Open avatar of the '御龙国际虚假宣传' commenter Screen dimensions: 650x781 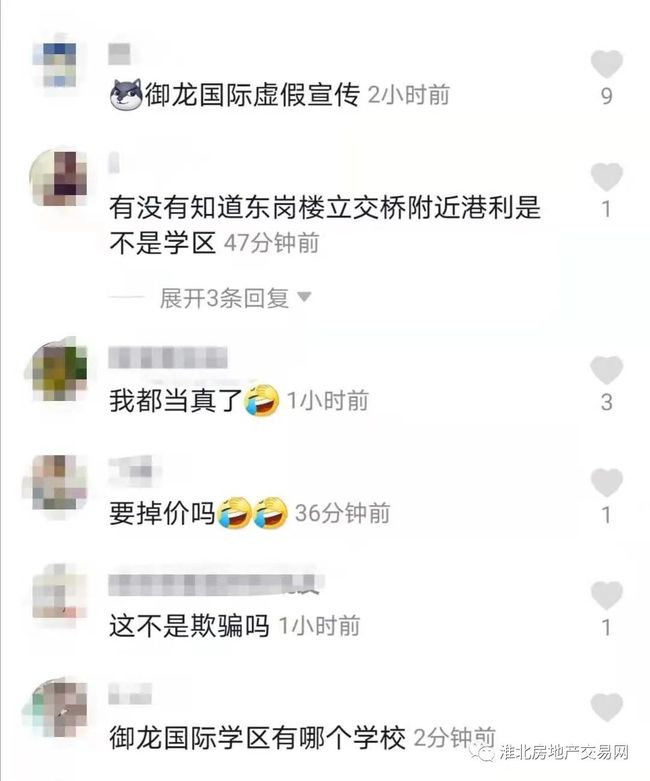pos(56,60)
